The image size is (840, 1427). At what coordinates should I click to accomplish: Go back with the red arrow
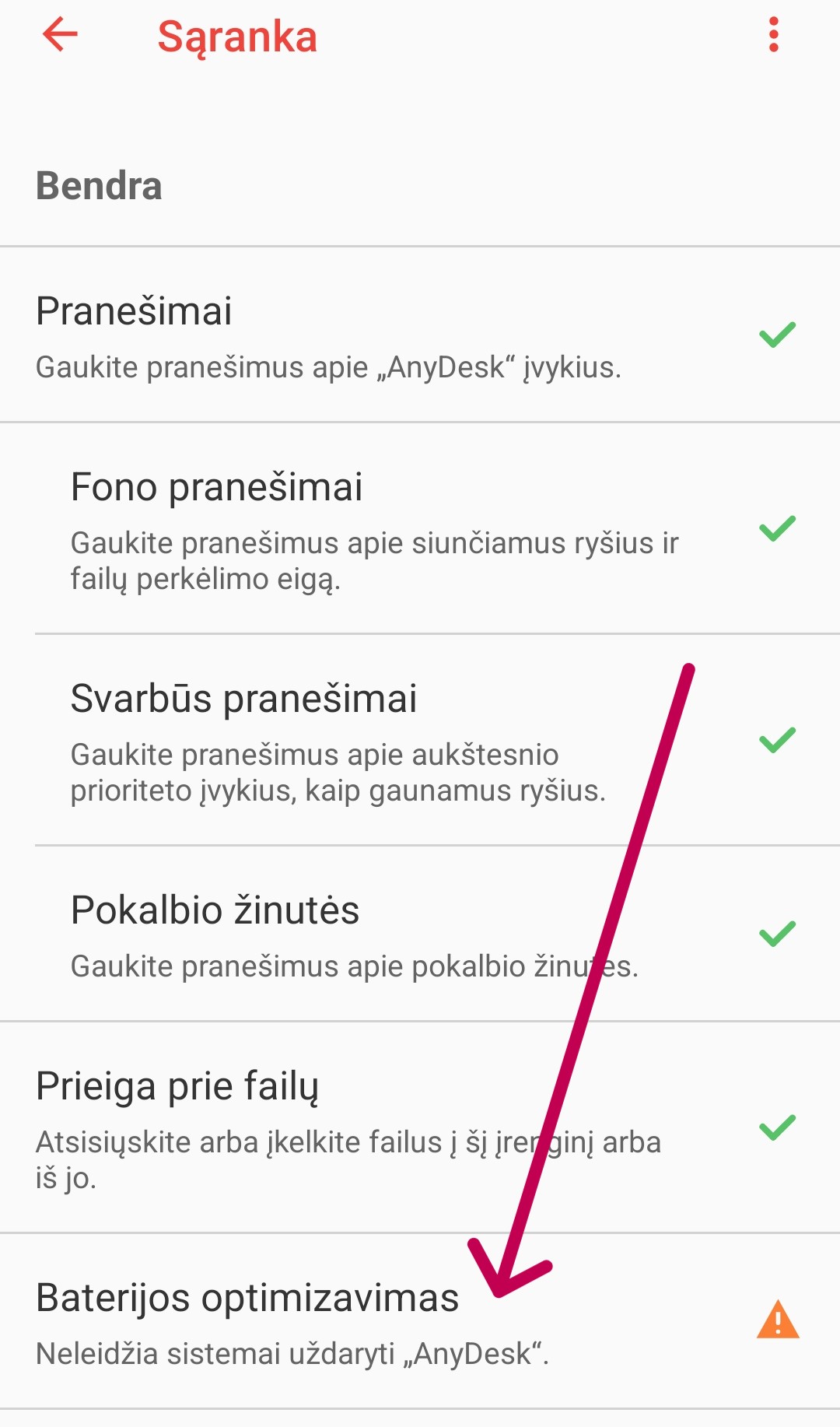(60, 35)
